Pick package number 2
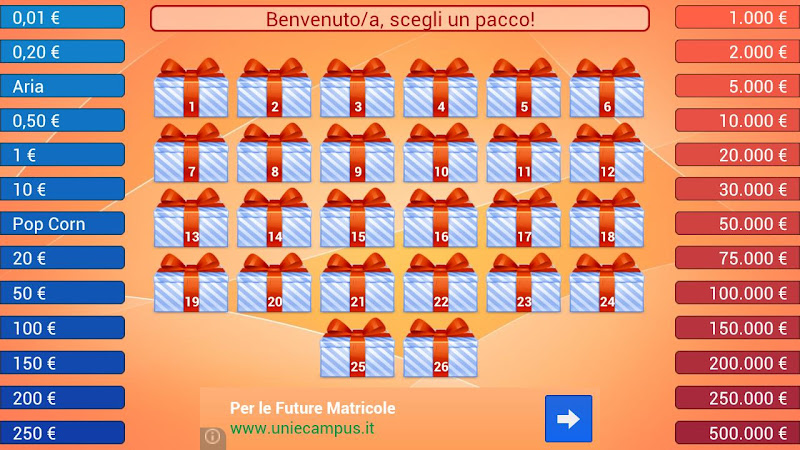 coord(274,89)
